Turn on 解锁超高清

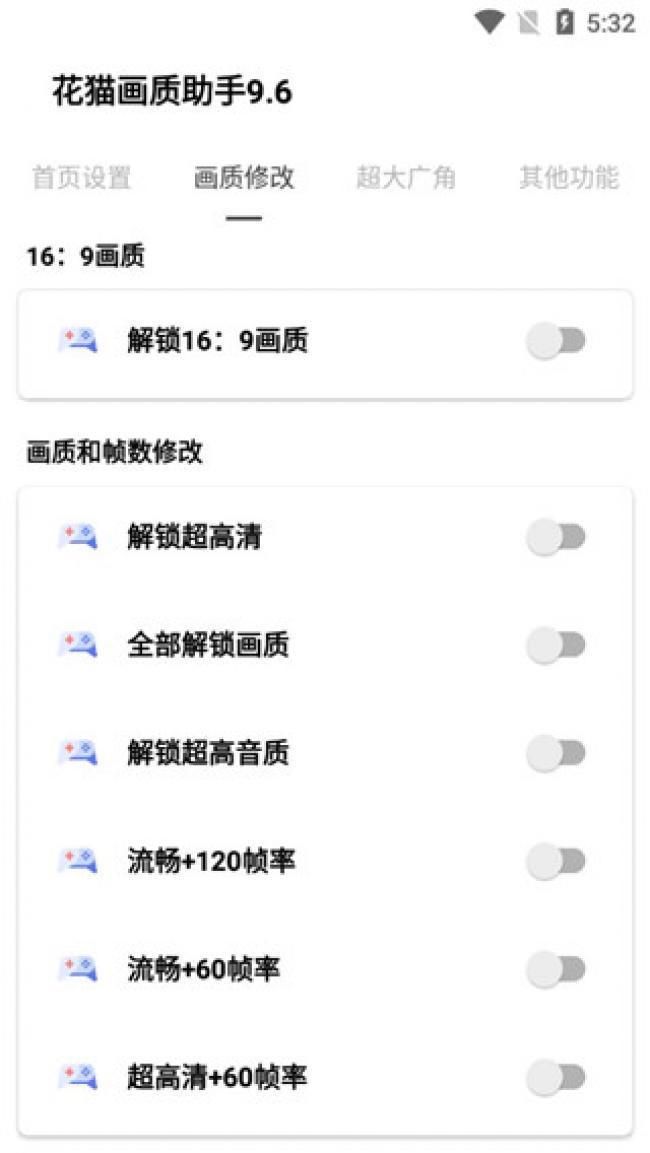point(556,538)
